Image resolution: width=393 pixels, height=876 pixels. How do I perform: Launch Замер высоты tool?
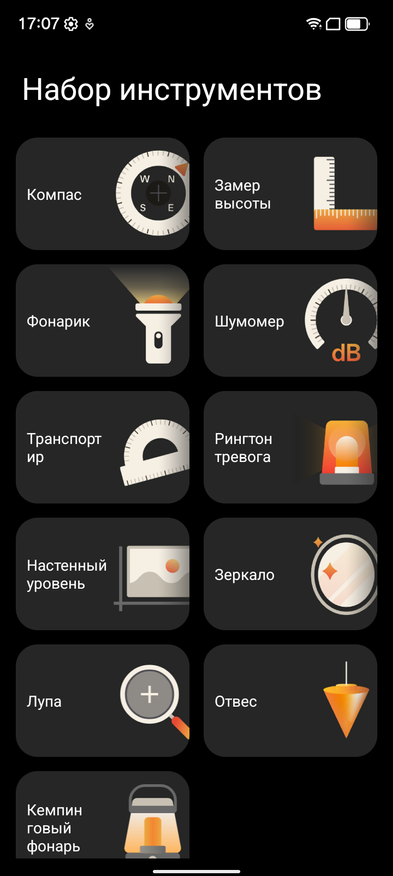(x=290, y=194)
